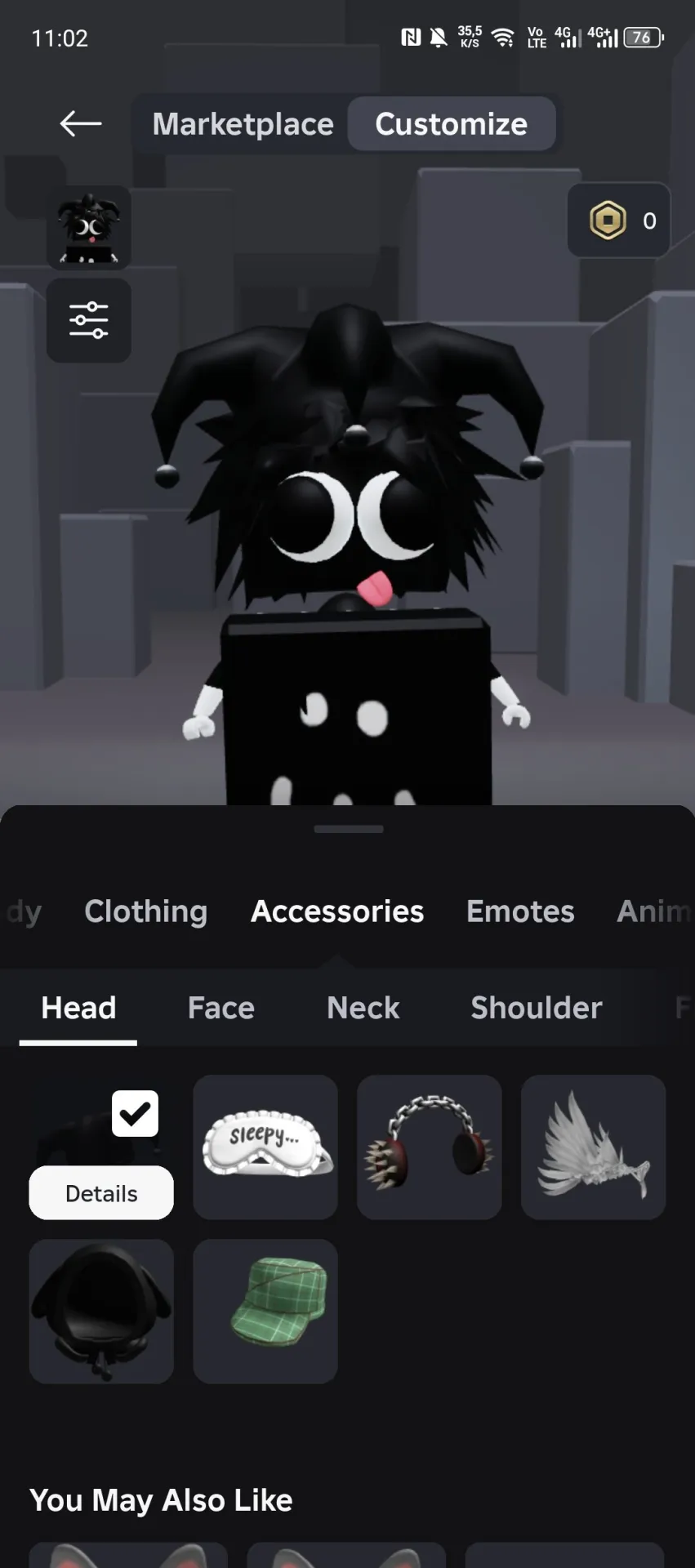Show Head accessories
Image resolution: width=695 pixels, height=1568 pixels.
[78, 1008]
